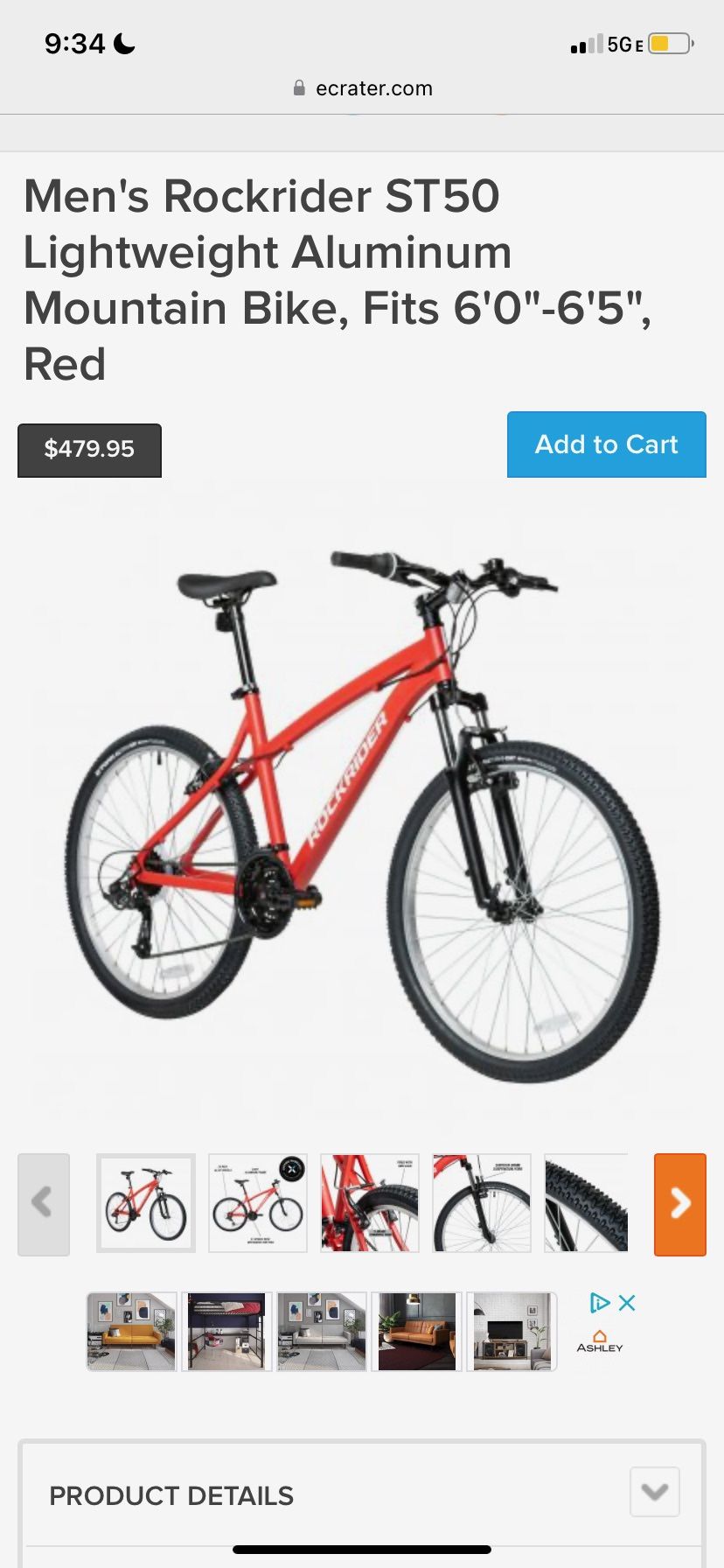
Task: View the bike specifications diagram thumbnail
Action: pyautogui.click(x=258, y=1203)
